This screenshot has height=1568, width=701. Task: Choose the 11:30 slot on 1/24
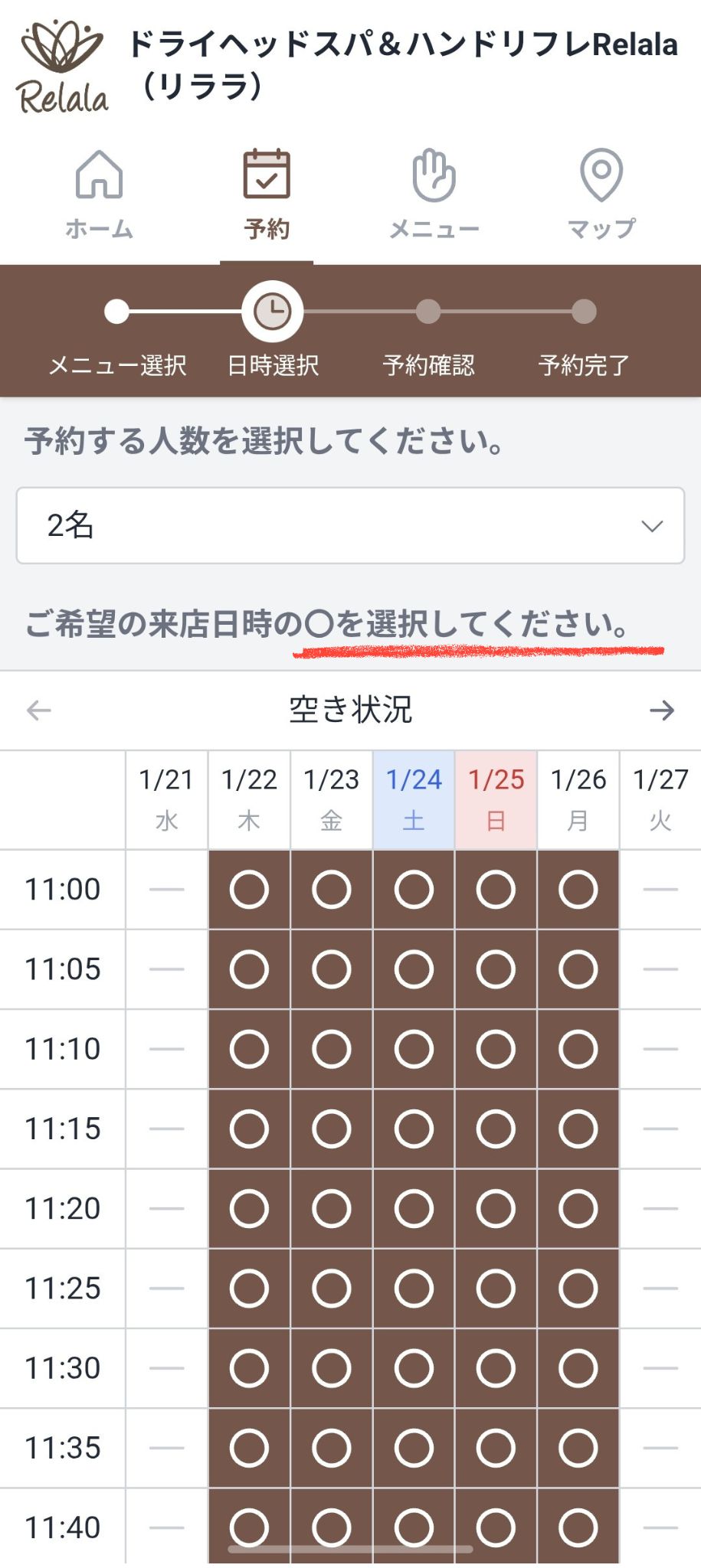pos(414,1367)
